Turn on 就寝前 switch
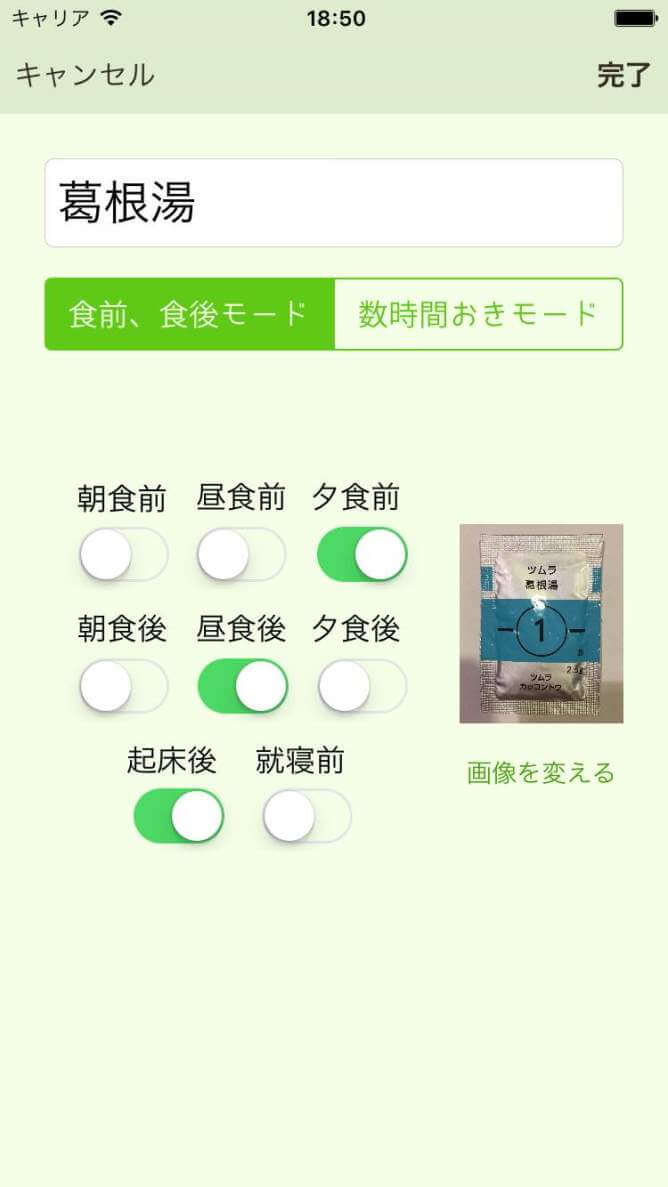 pyautogui.click(x=307, y=816)
